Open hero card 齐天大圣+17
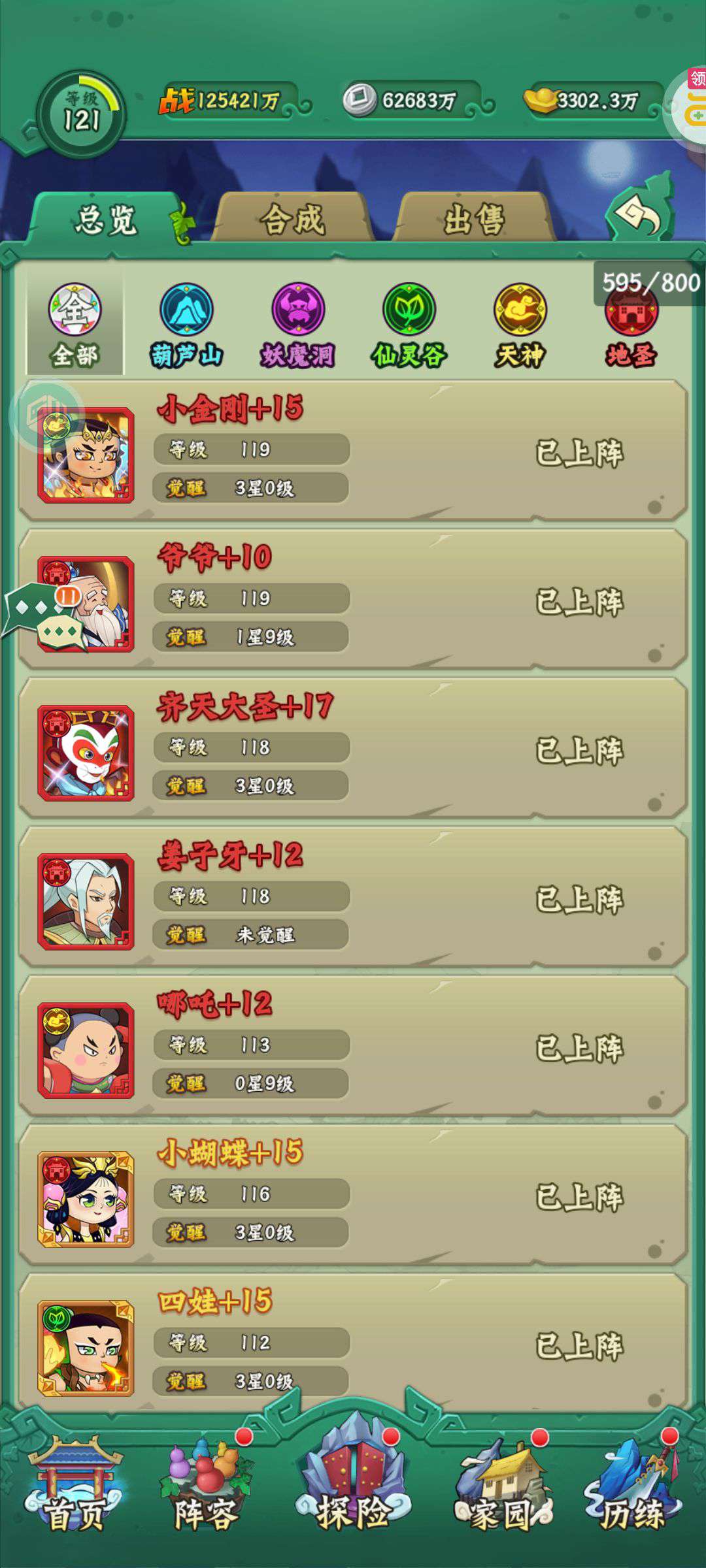The image size is (706, 1568). coord(353,748)
